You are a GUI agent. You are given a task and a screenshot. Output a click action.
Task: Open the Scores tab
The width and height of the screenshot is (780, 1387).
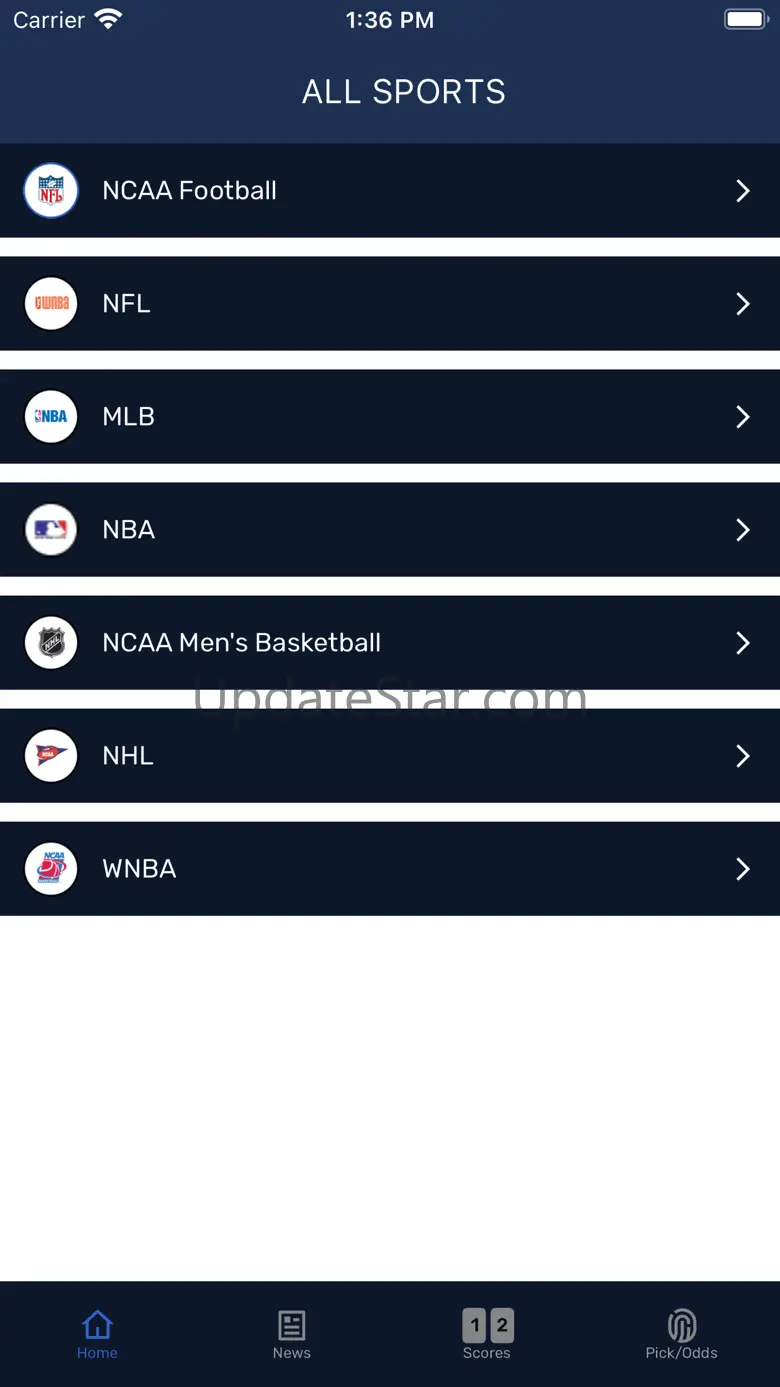(487, 1335)
